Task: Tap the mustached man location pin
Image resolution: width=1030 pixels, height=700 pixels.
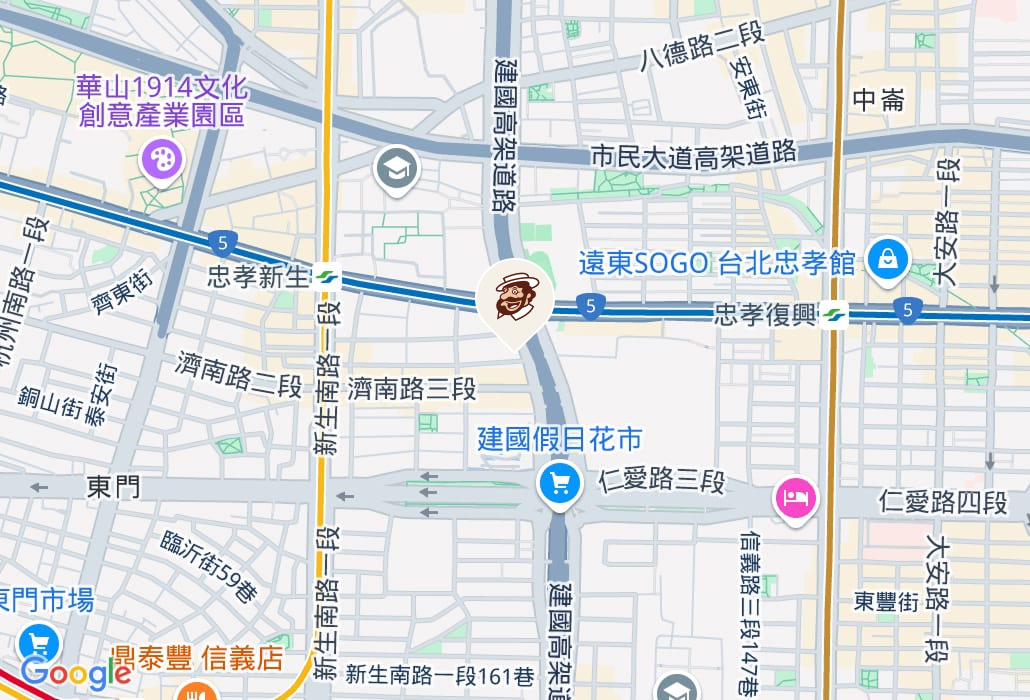Action: coord(515,297)
